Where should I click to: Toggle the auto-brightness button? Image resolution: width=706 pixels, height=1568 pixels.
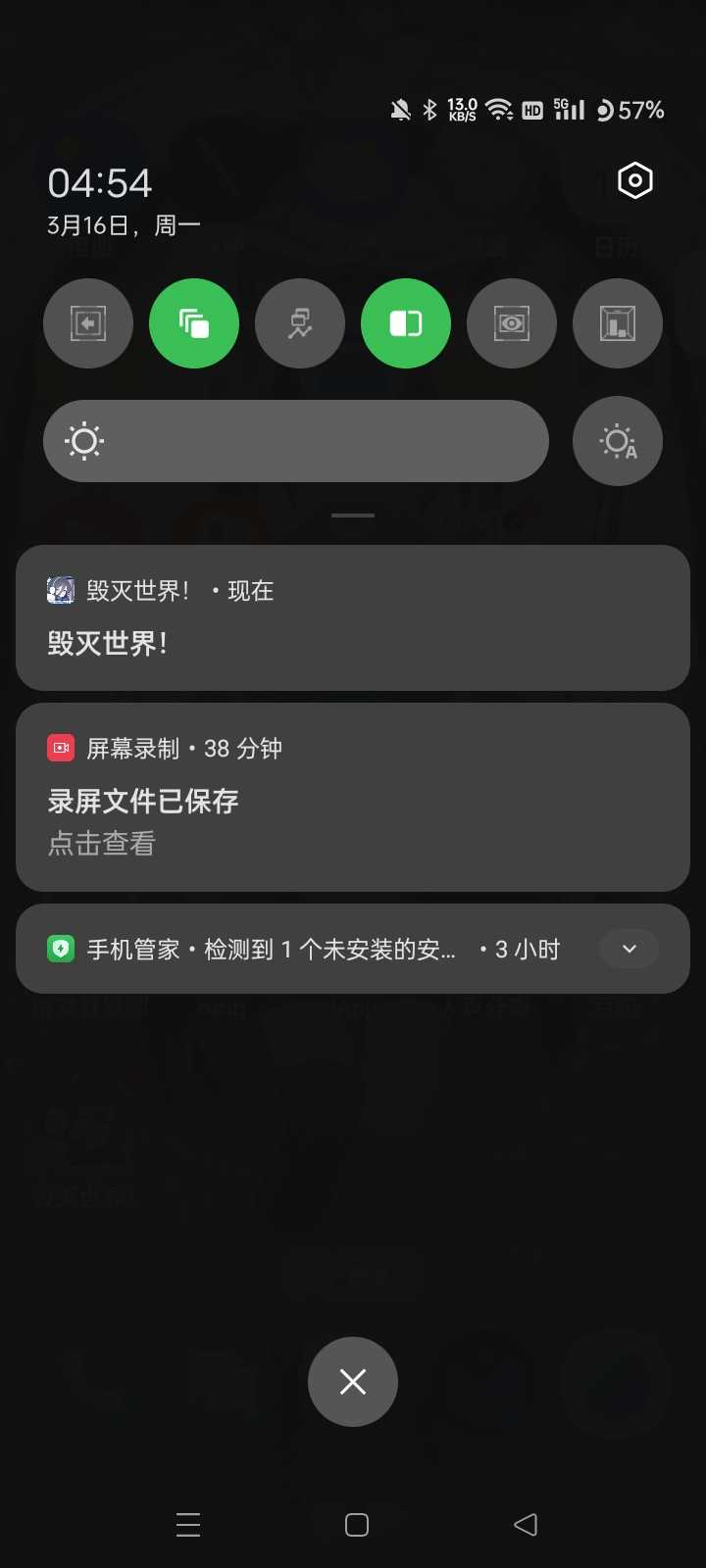(x=618, y=441)
